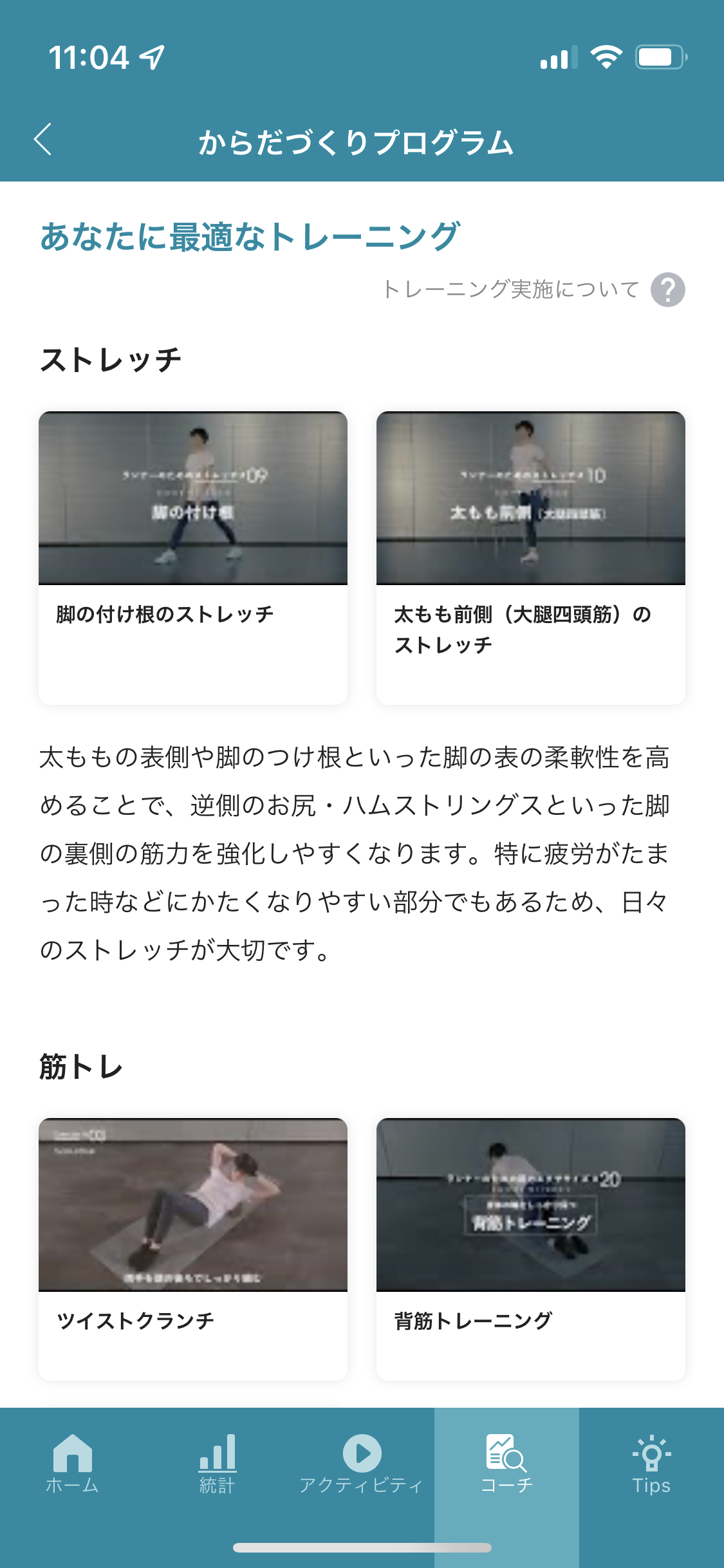Image resolution: width=724 pixels, height=1568 pixels.
Task: Go back from からだづくりプログラム
Action: tap(42, 139)
